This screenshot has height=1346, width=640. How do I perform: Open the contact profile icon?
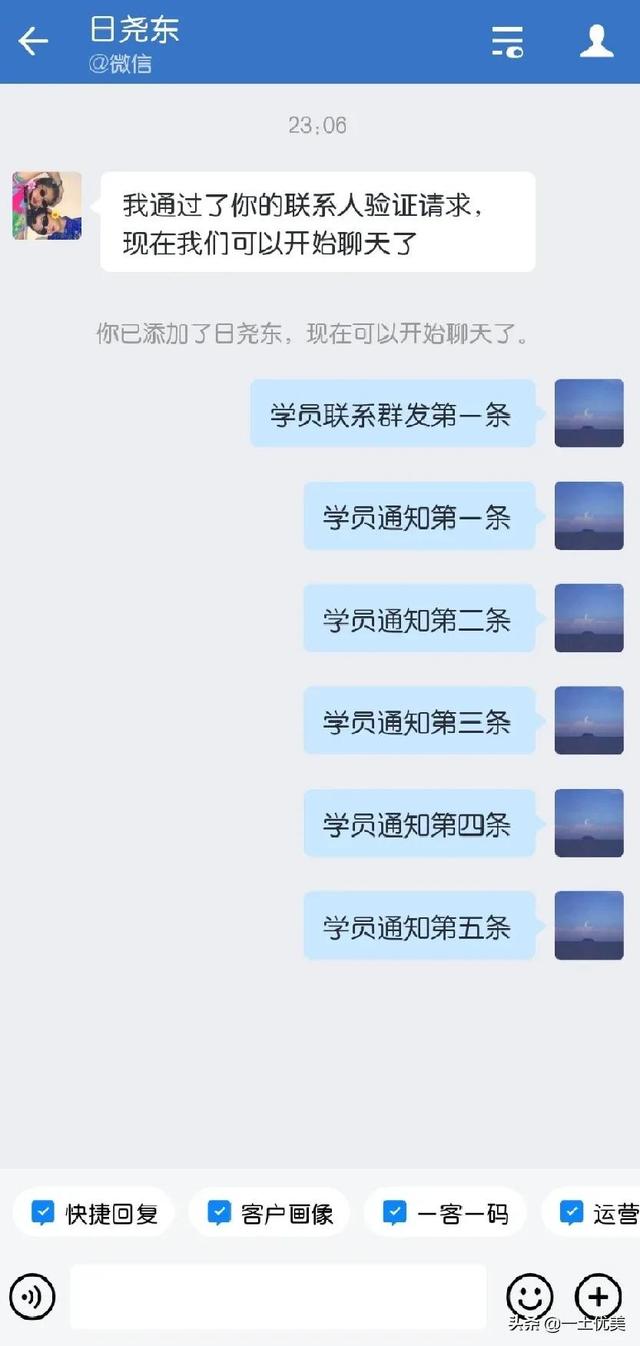[597, 41]
